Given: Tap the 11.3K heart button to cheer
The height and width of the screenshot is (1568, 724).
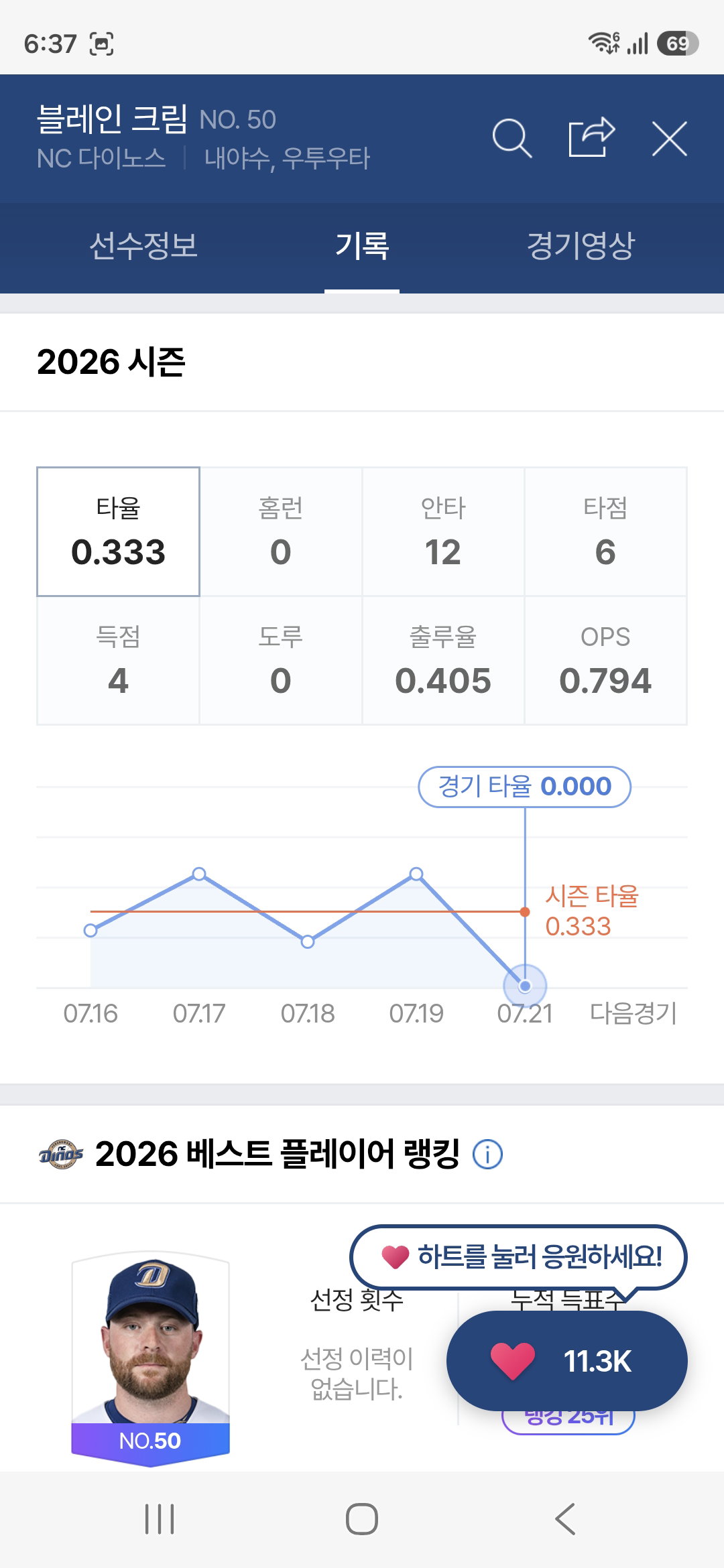Looking at the screenshot, I should click(567, 1361).
